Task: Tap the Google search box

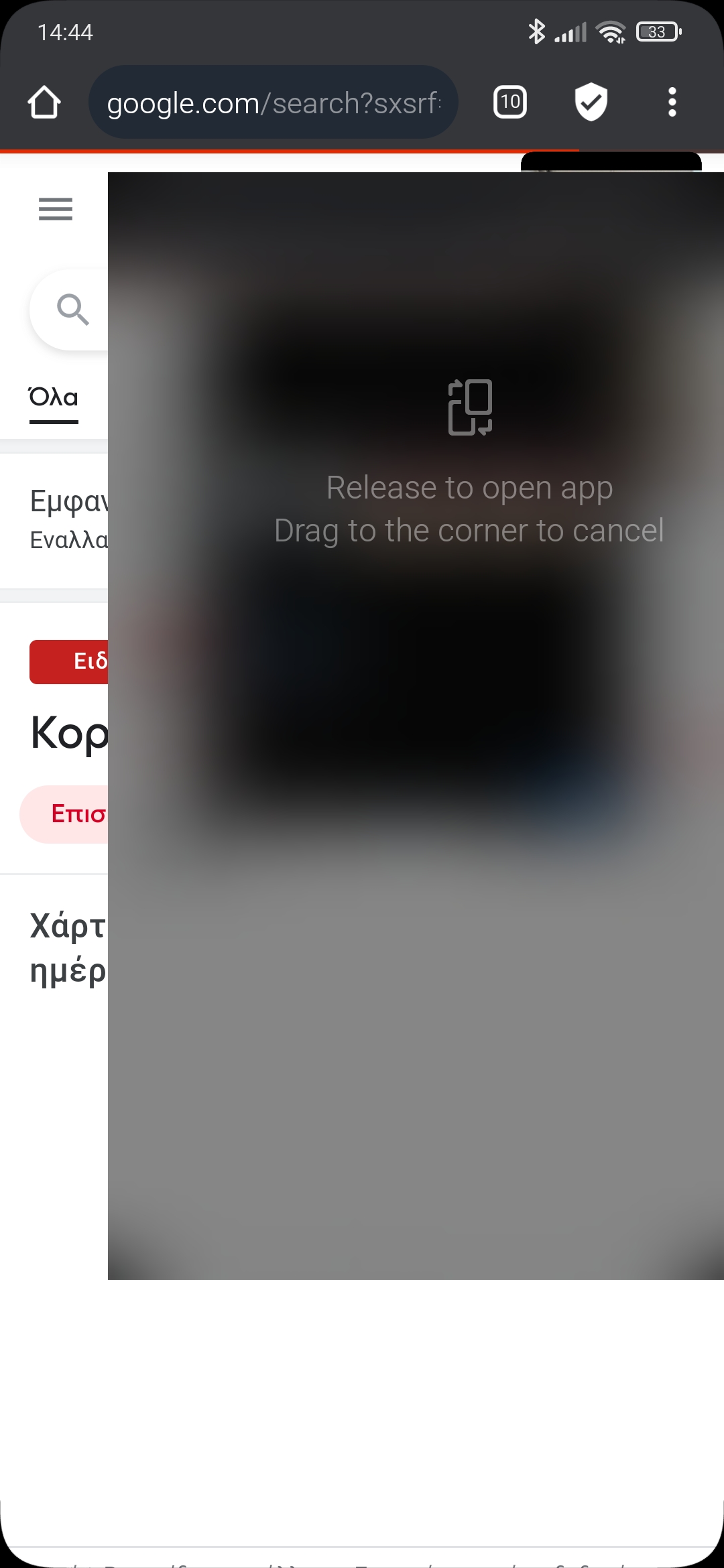Action: [72, 310]
